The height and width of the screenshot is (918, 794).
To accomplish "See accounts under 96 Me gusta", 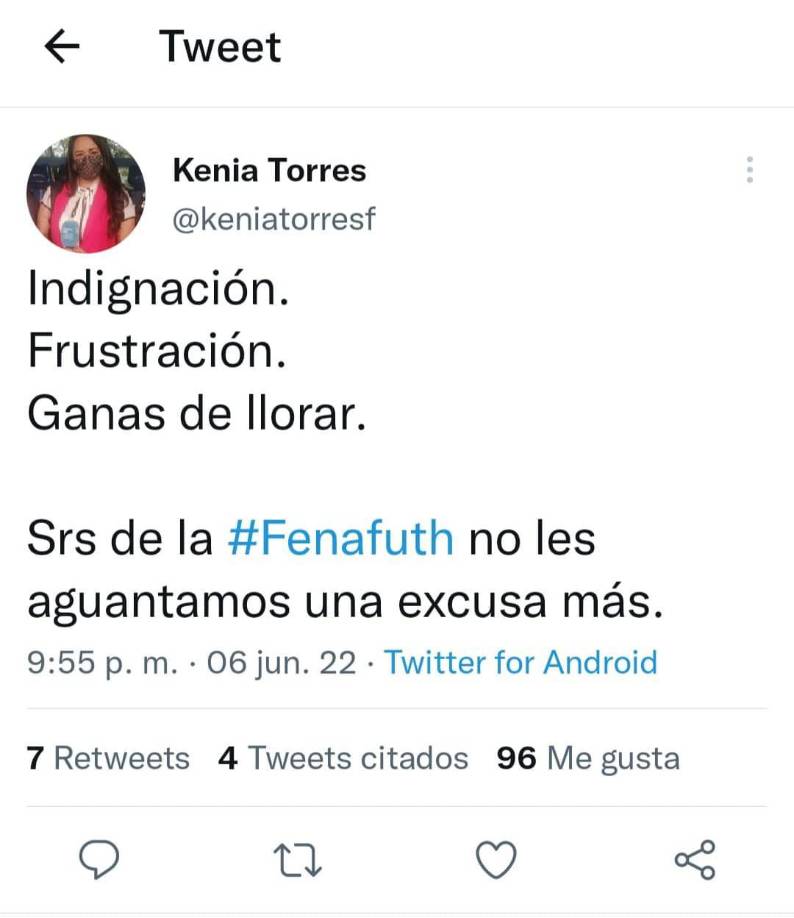I will (586, 758).
